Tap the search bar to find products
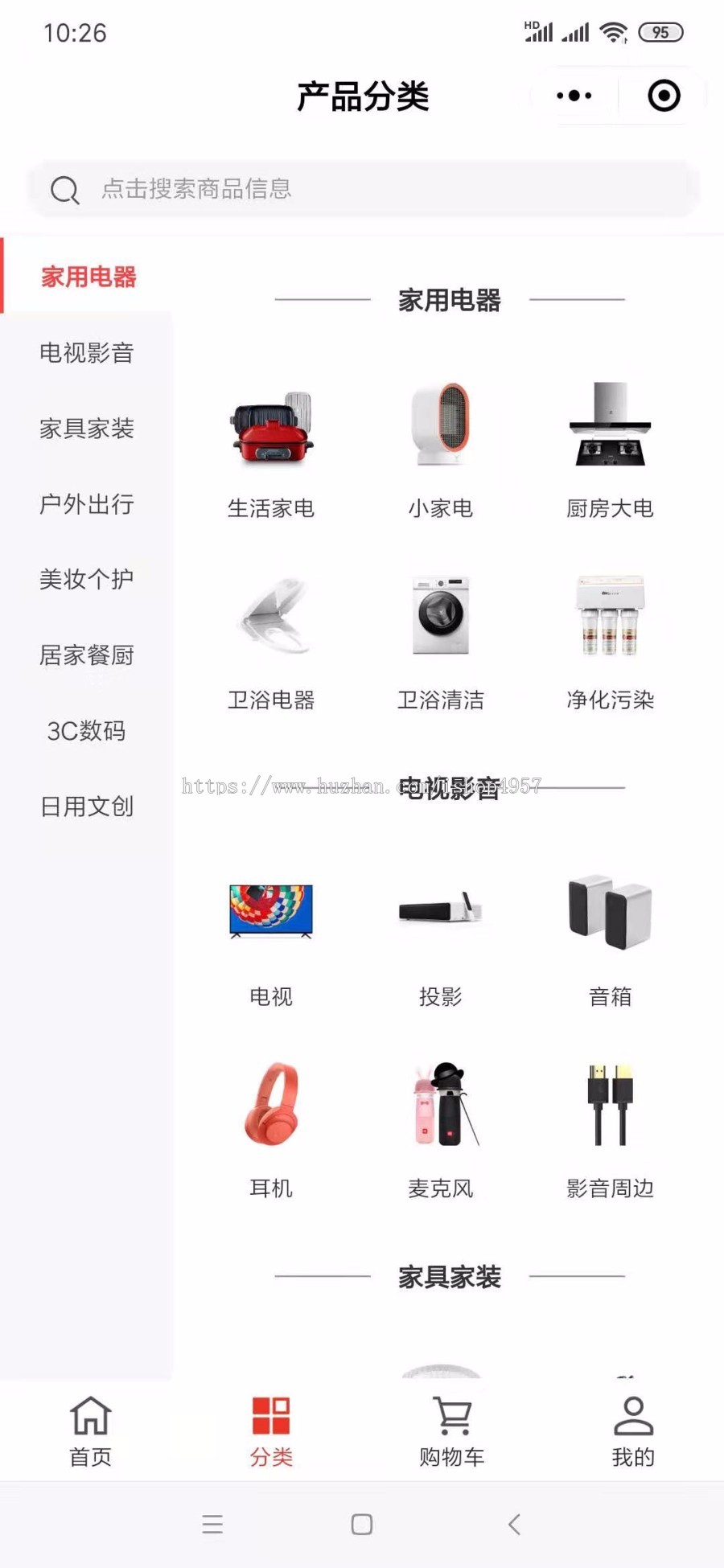724x1568 pixels. click(362, 189)
